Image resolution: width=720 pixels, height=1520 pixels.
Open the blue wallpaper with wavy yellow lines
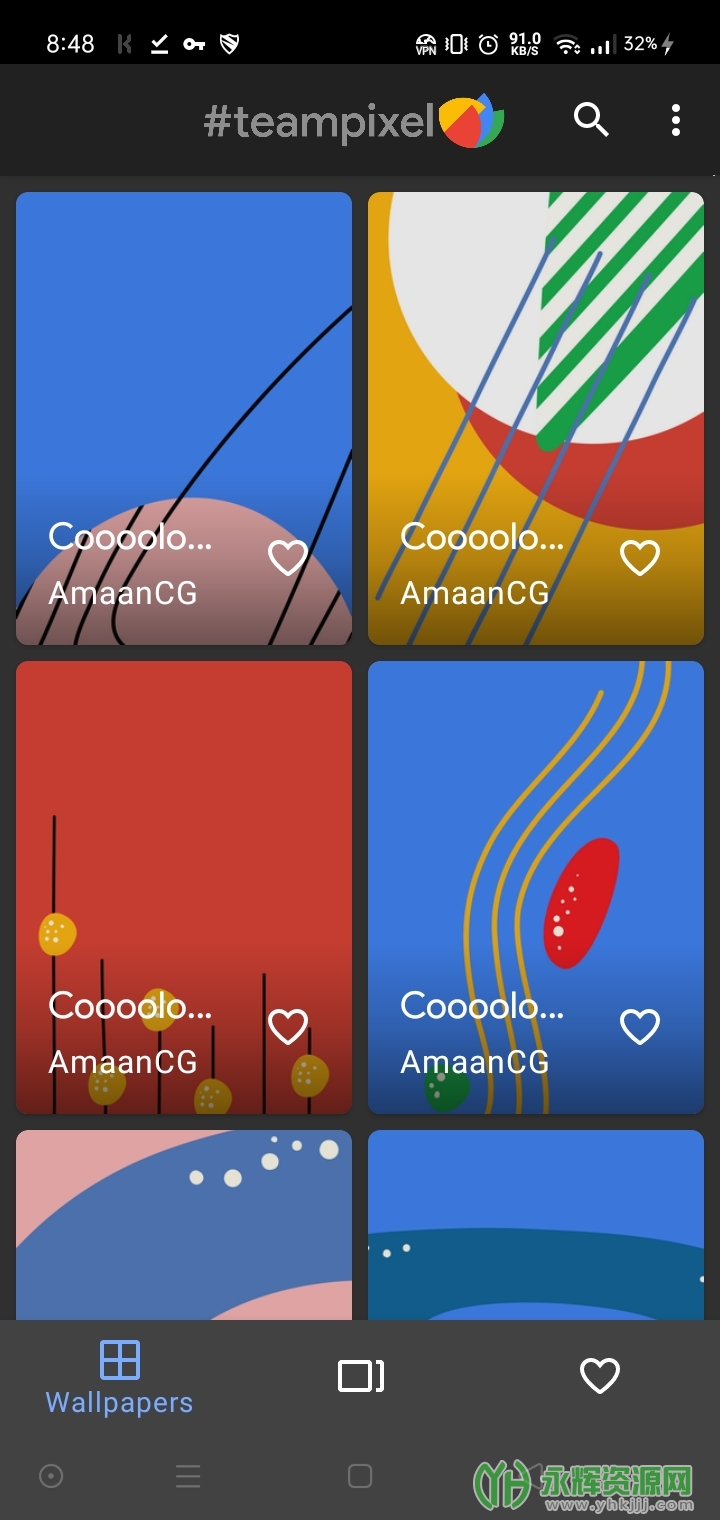click(x=536, y=850)
